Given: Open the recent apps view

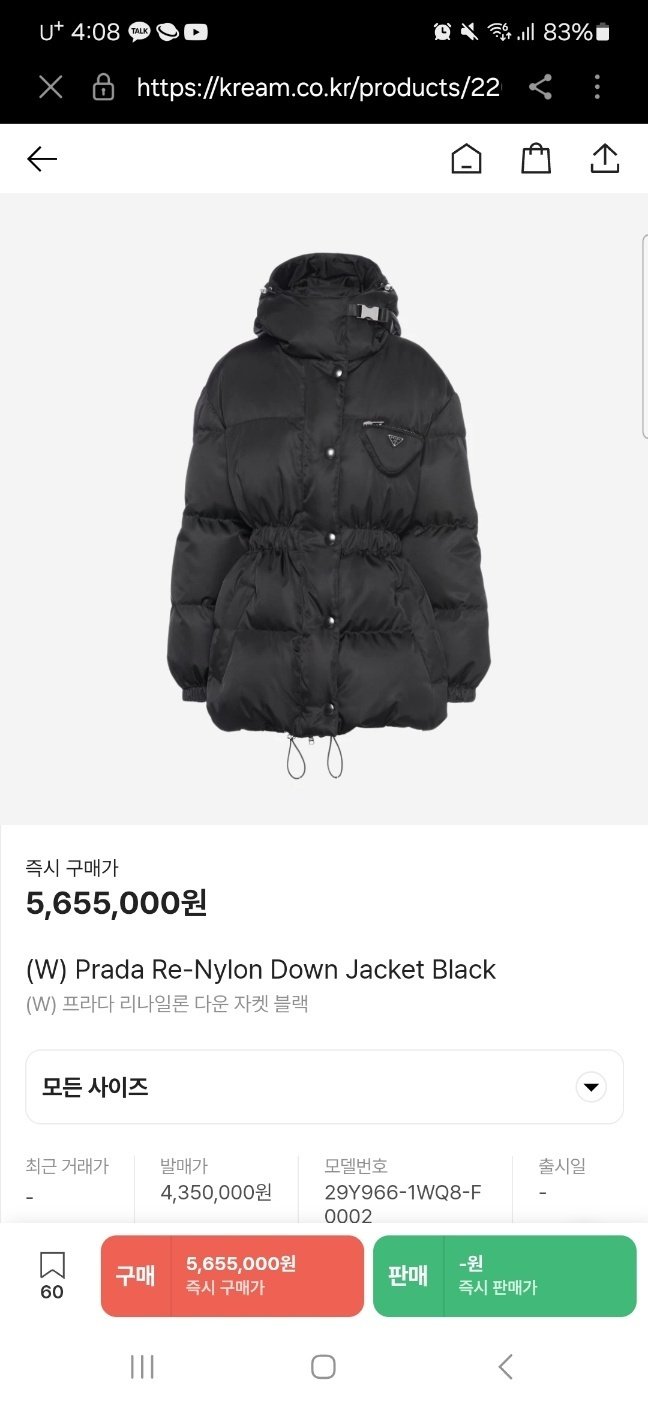Looking at the screenshot, I should (x=142, y=1367).
